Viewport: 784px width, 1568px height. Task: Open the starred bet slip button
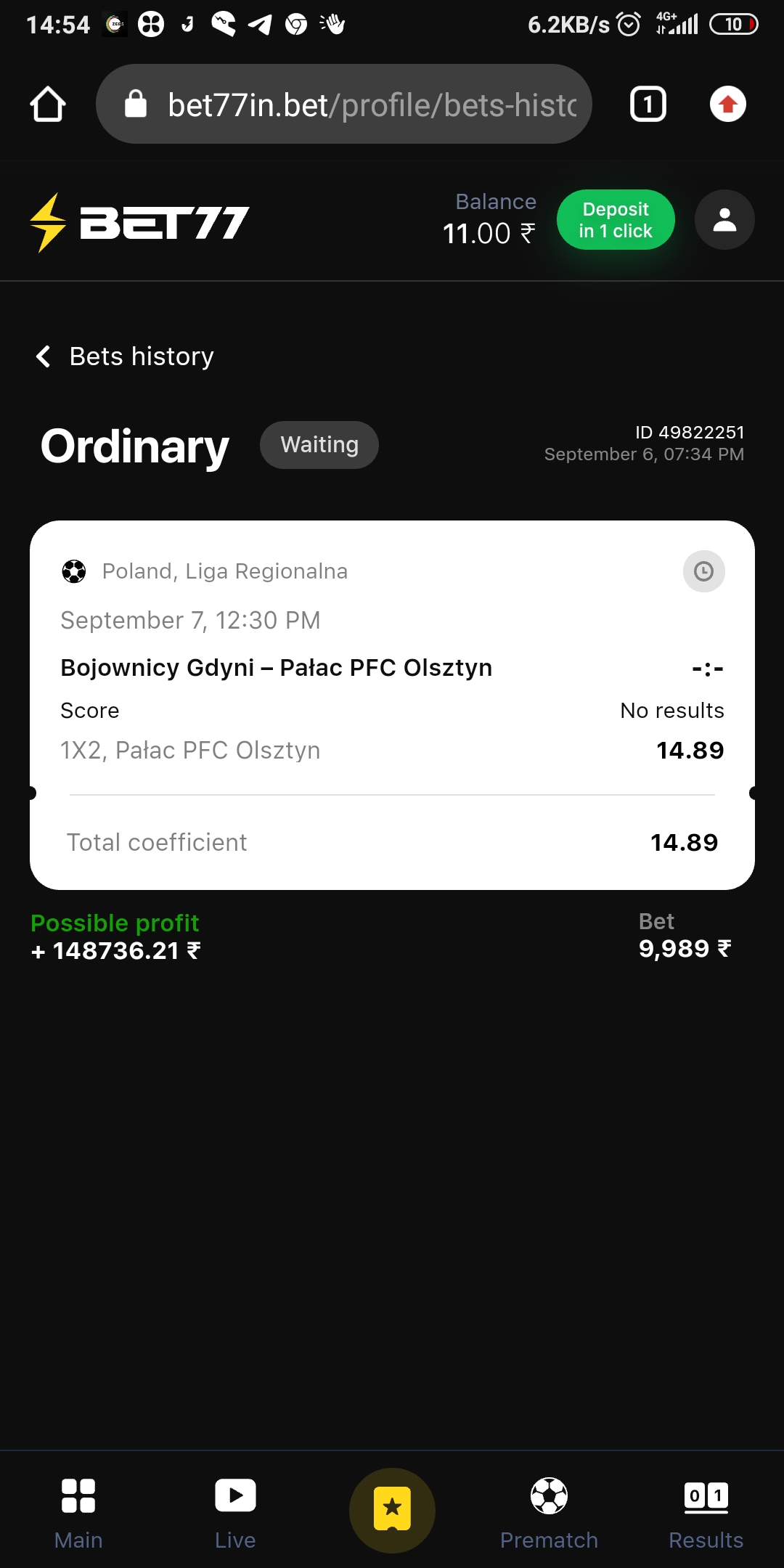(x=392, y=1510)
